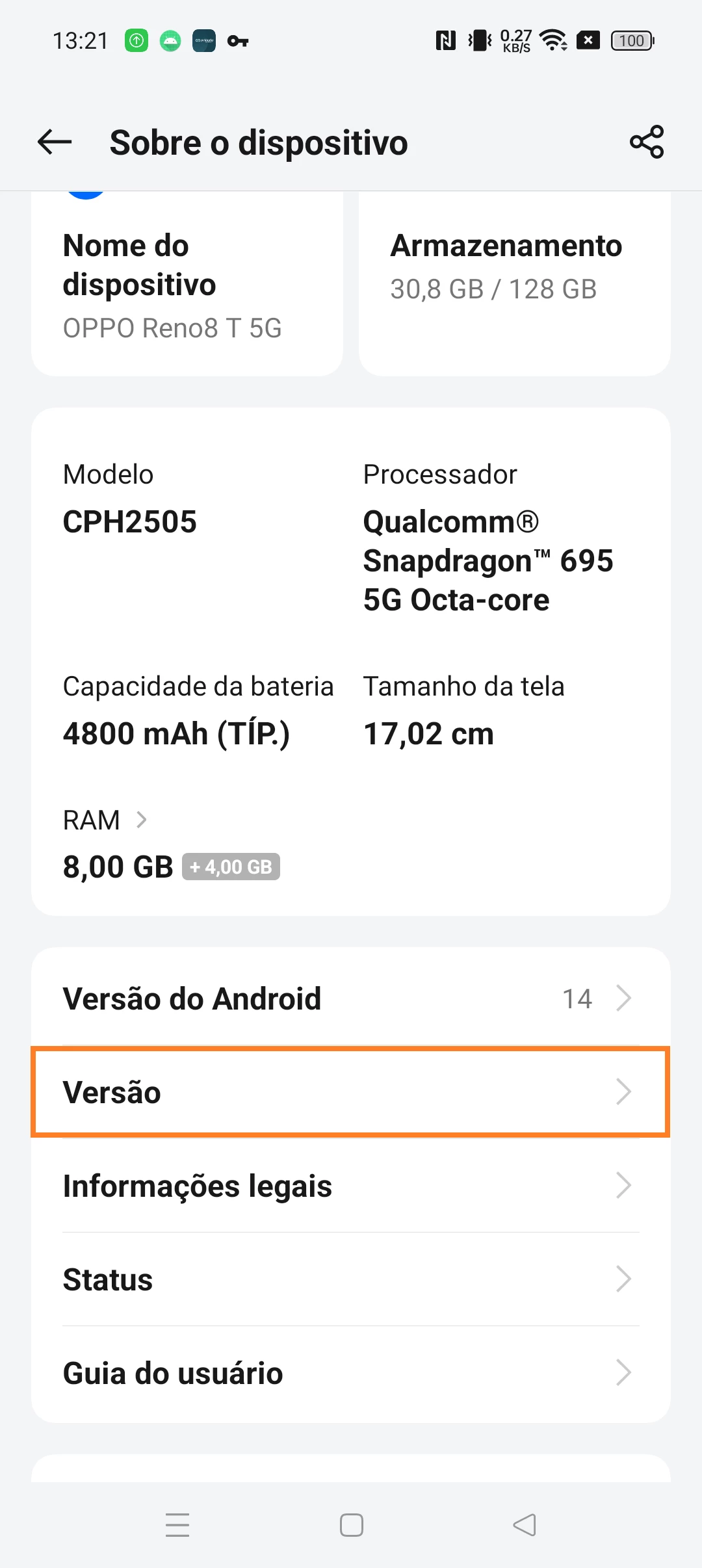702x1568 pixels.
Task: Open the Armazenamento card
Action: click(514, 286)
